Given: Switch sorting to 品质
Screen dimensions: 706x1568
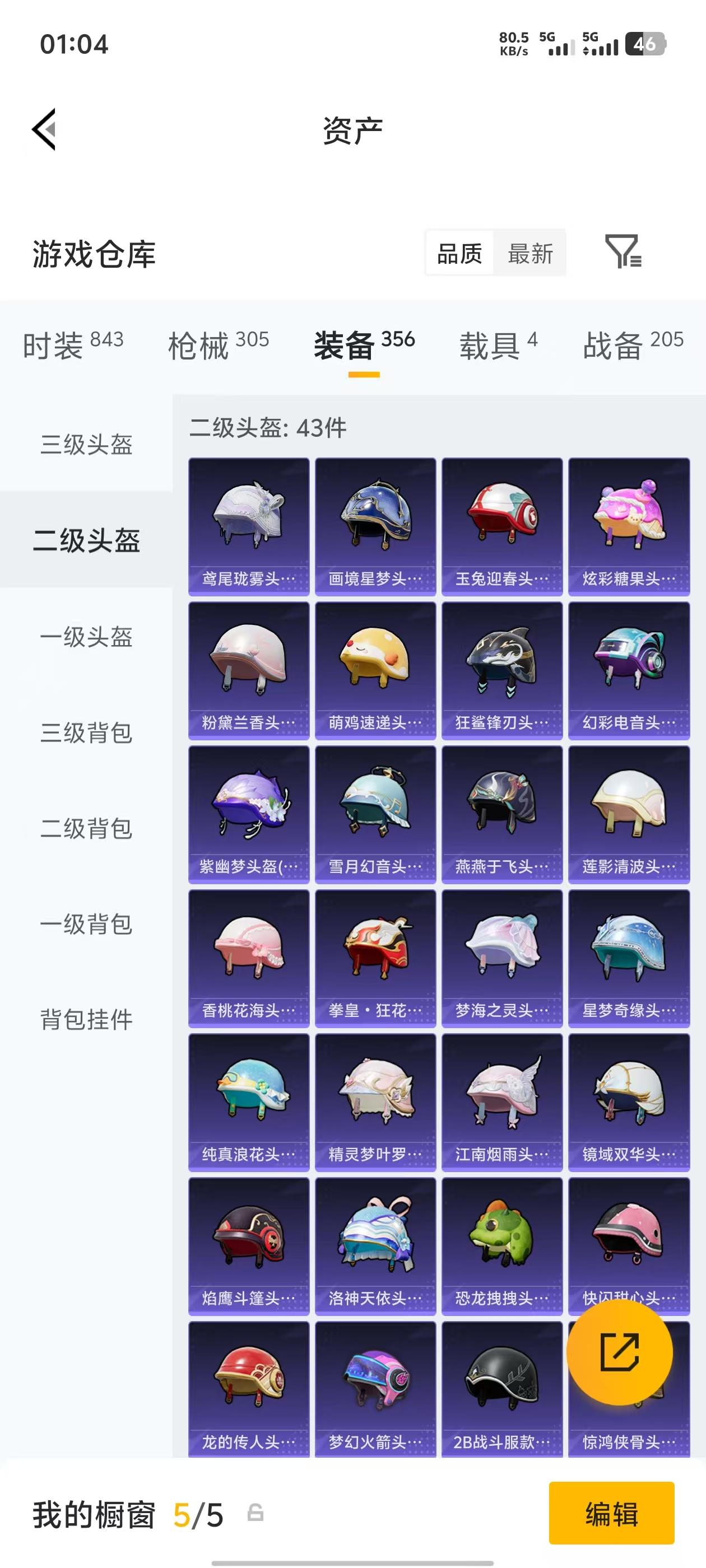Looking at the screenshot, I should click(x=461, y=253).
